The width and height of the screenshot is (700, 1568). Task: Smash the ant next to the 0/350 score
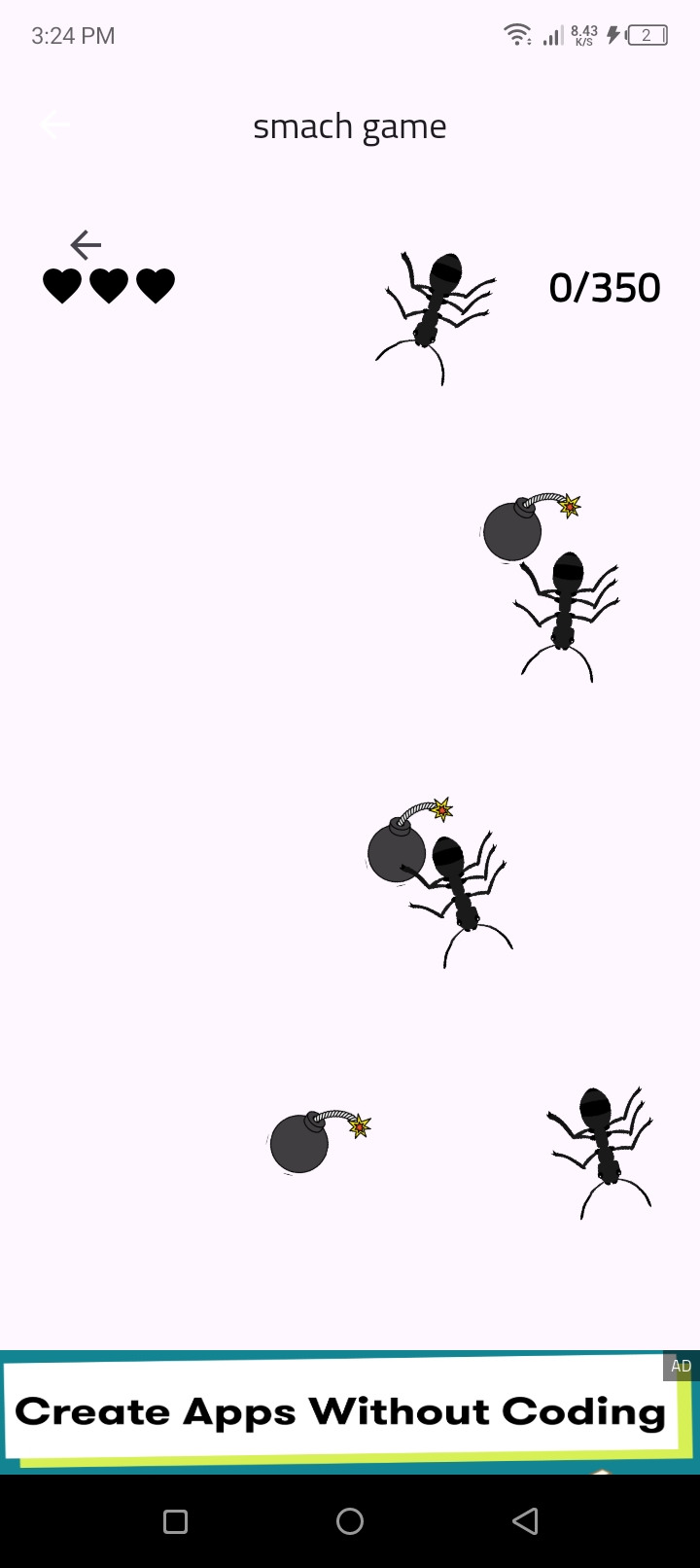433,309
